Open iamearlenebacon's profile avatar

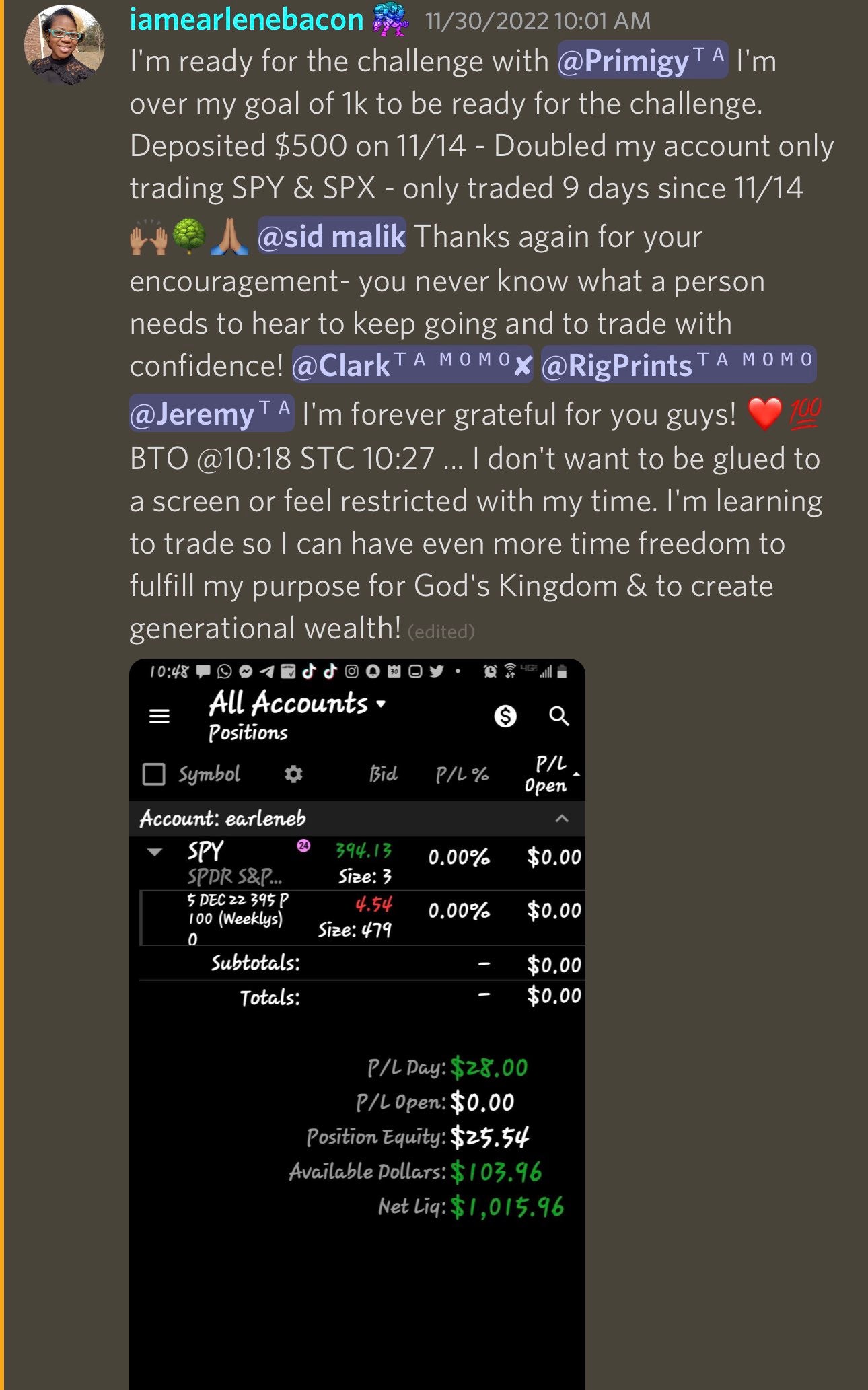coord(64,44)
